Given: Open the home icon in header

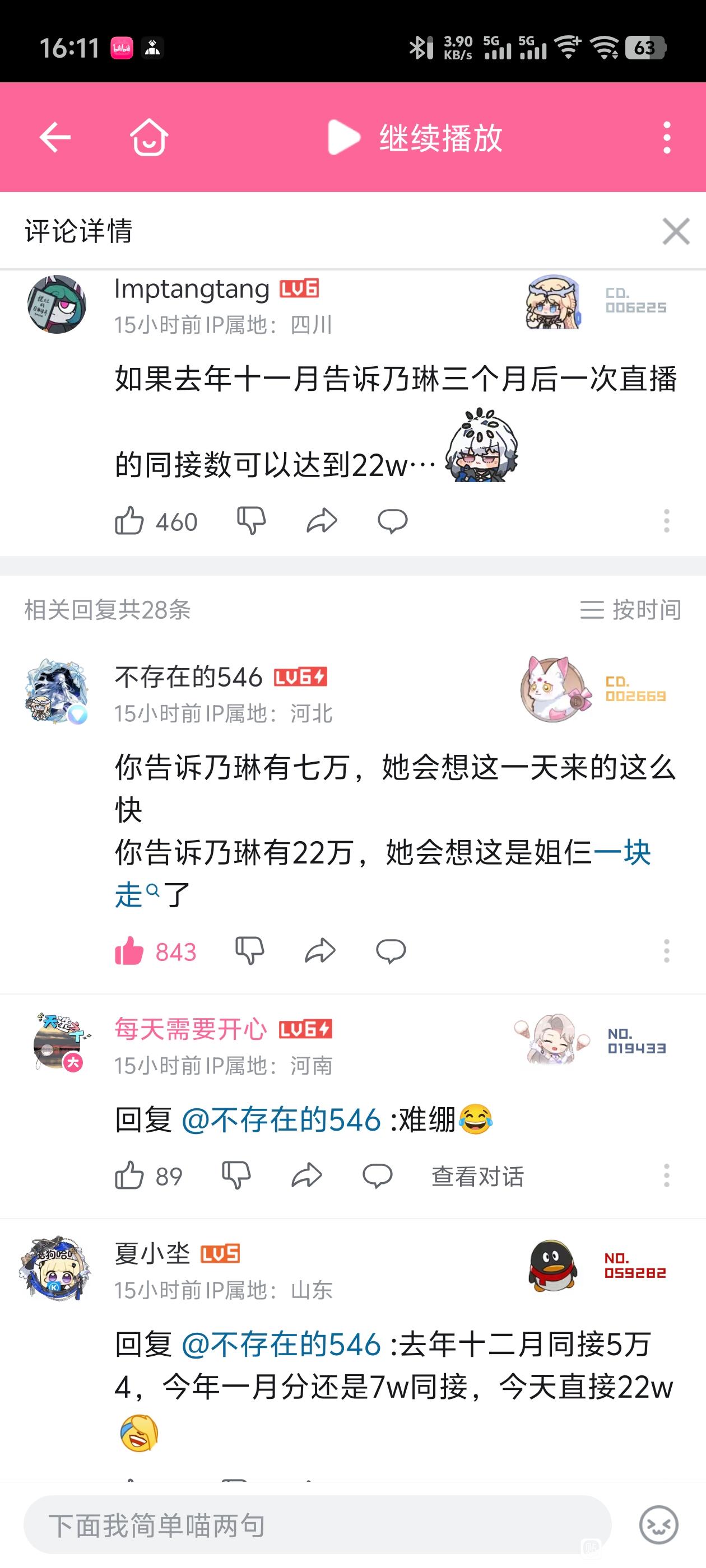Looking at the screenshot, I should 149,137.
